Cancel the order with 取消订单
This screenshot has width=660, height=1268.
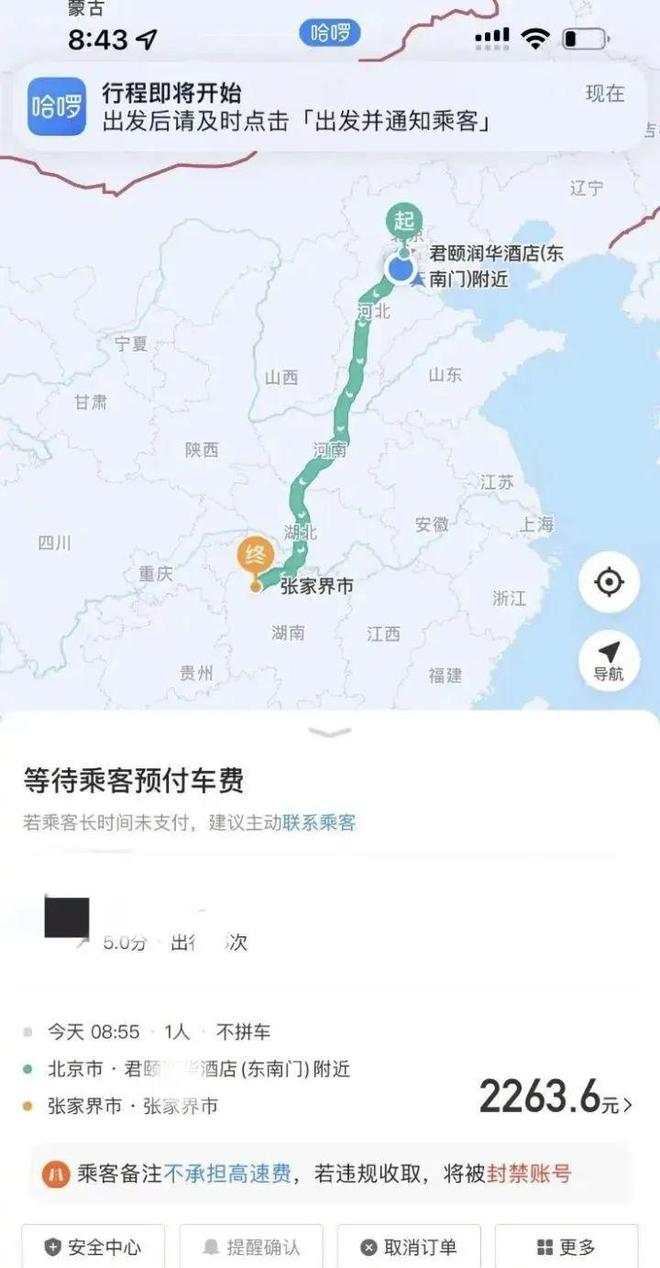[408, 1246]
